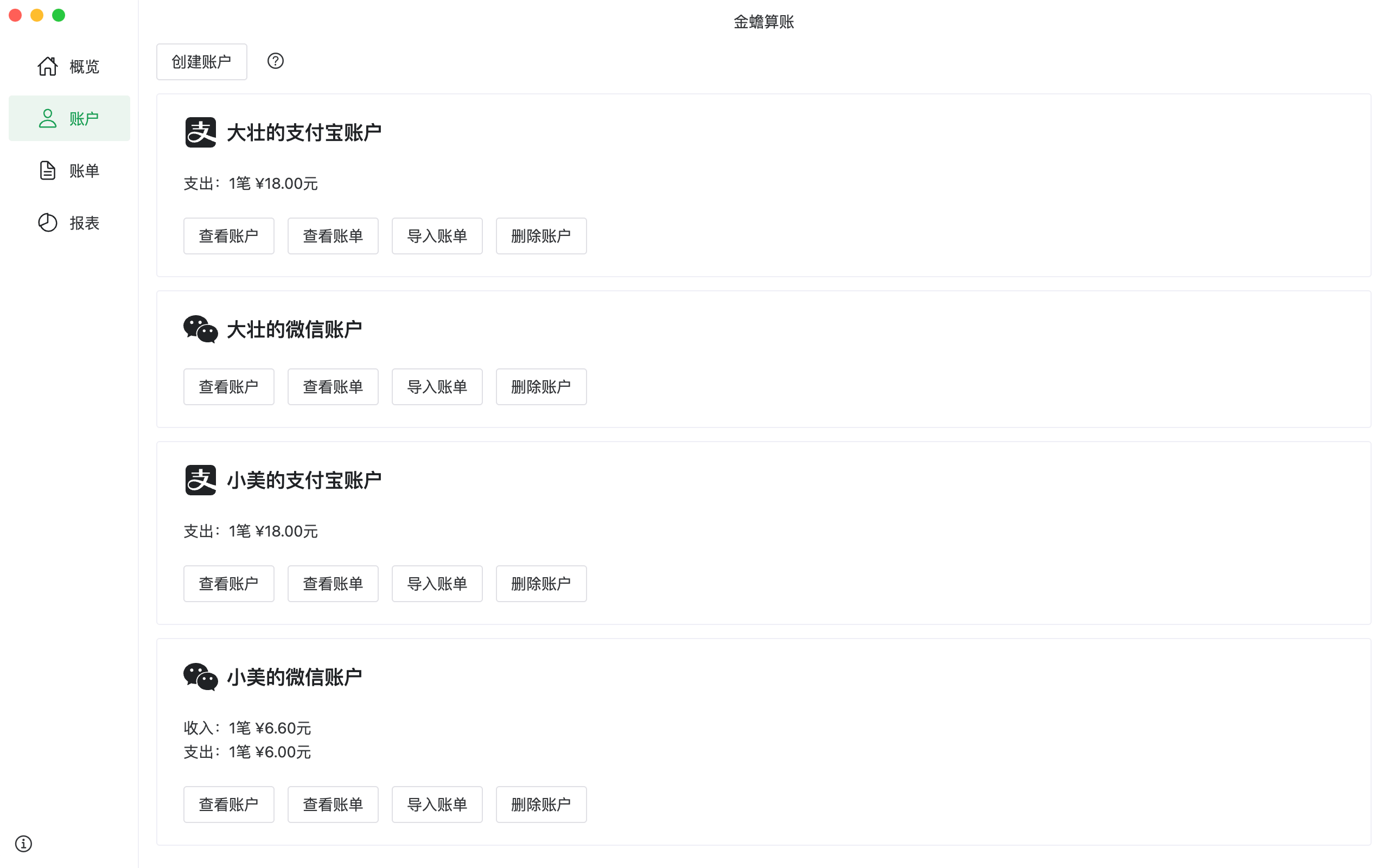This screenshot has width=1389, height=868.
Task: Select the 账户 accounts section
Action: 69,118
